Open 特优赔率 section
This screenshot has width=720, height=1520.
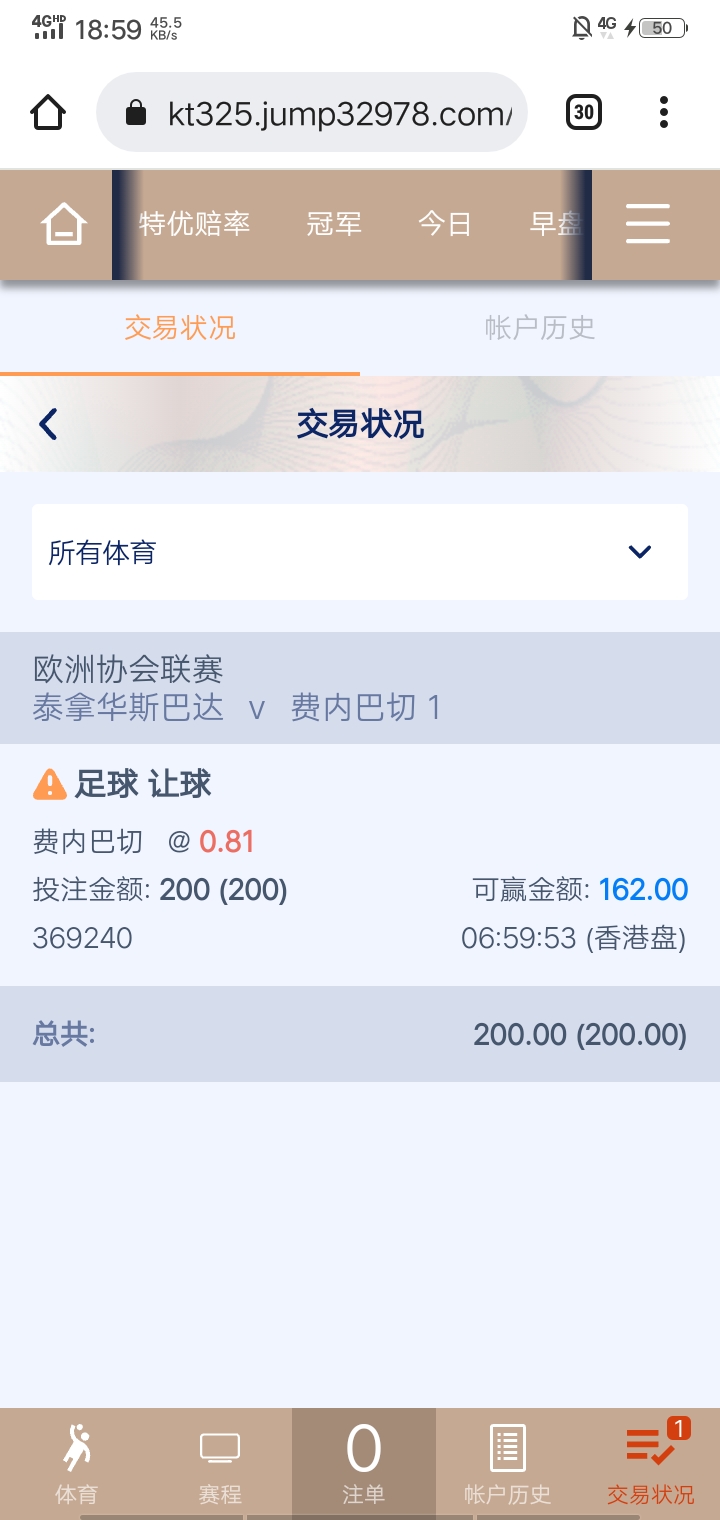(x=194, y=224)
